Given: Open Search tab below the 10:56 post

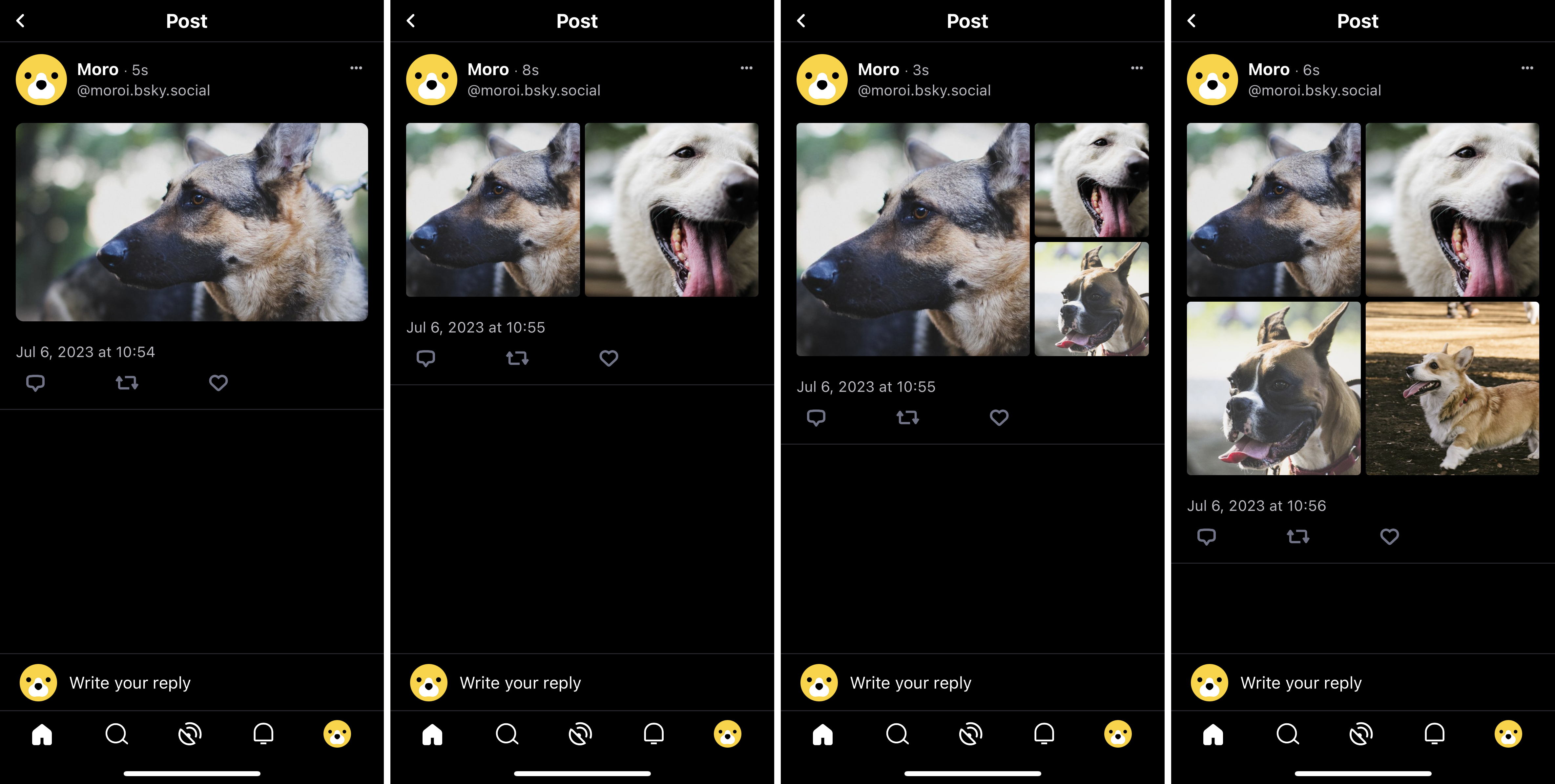Looking at the screenshot, I should click(1287, 734).
